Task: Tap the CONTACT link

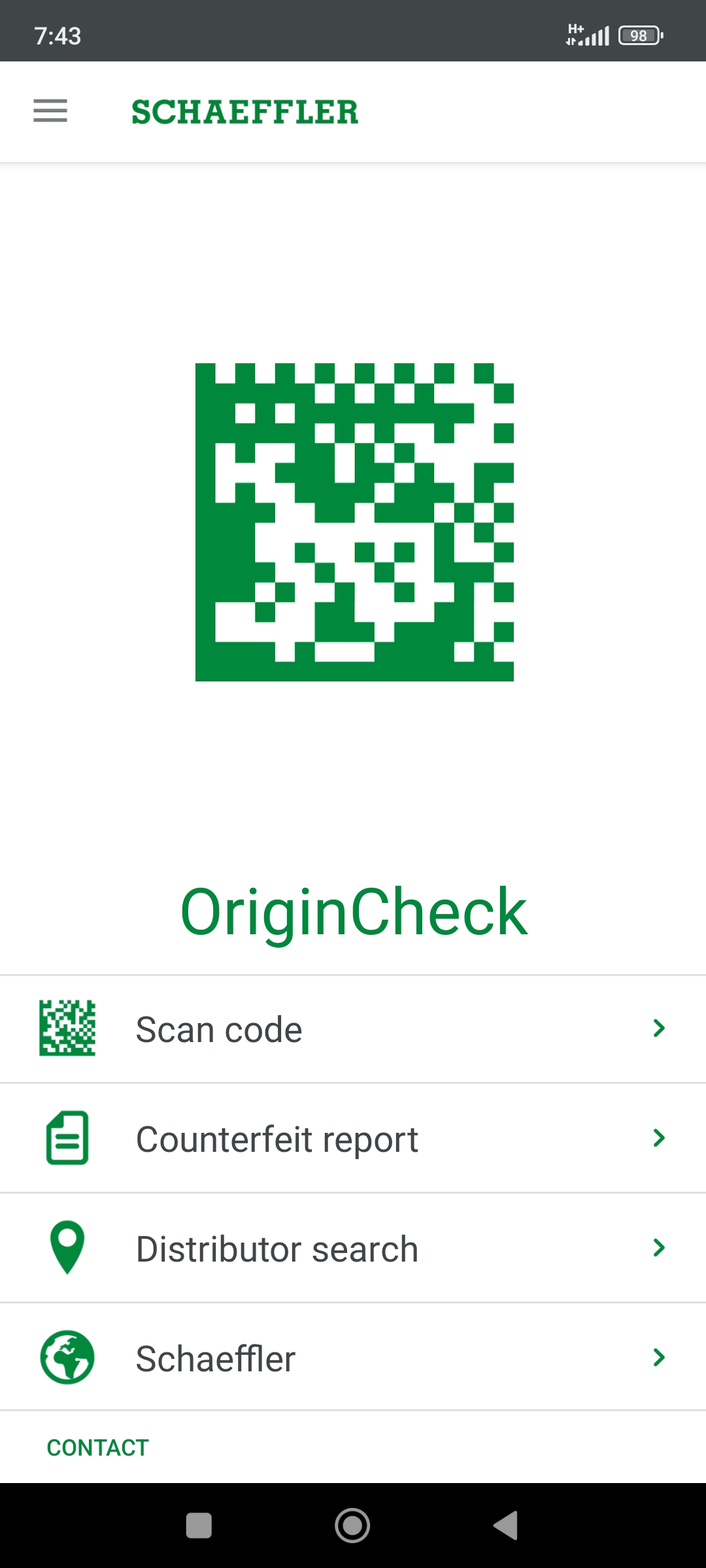Action: (98, 1448)
